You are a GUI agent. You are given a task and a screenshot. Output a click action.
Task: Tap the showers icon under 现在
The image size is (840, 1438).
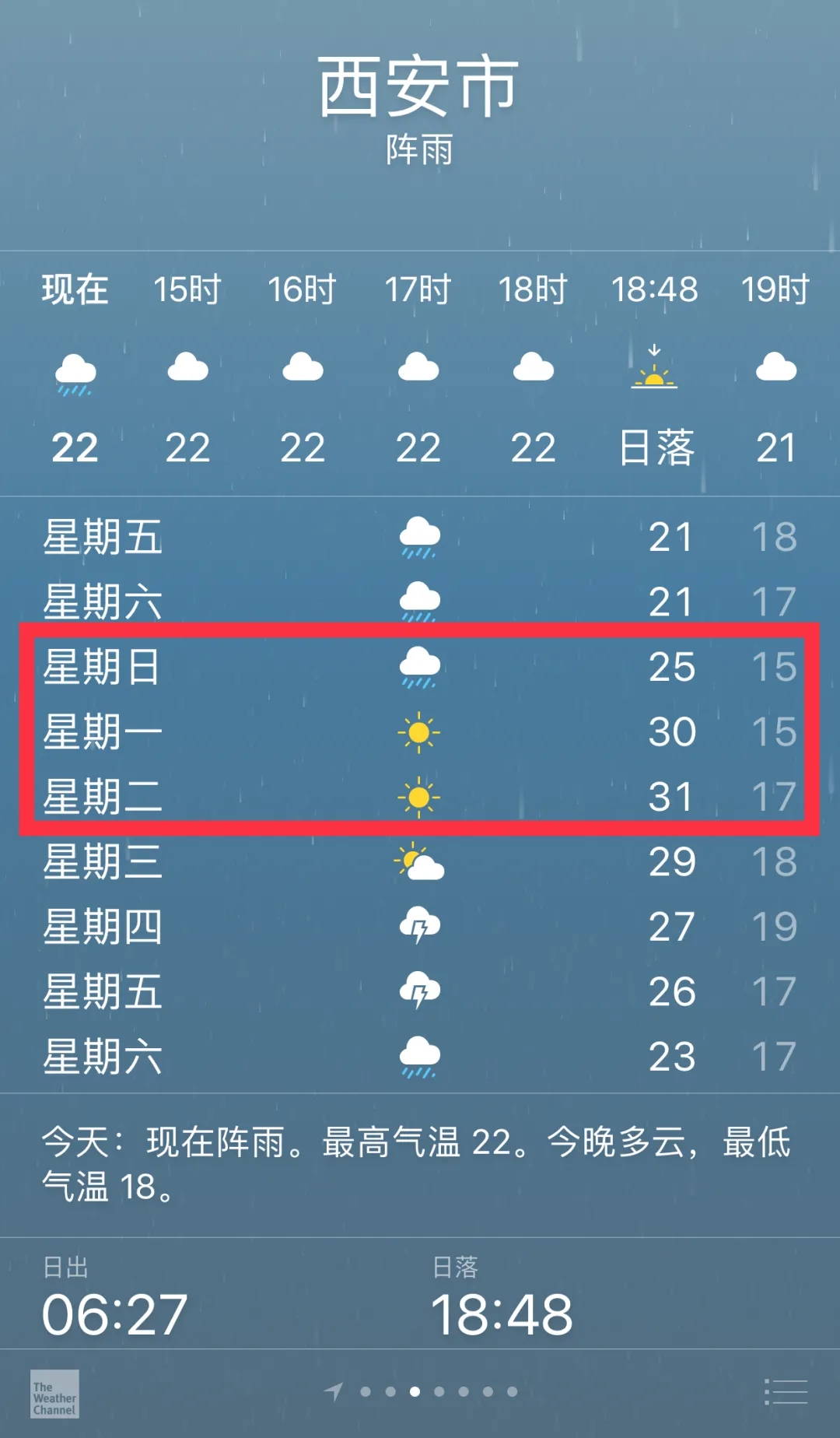point(74,374)
